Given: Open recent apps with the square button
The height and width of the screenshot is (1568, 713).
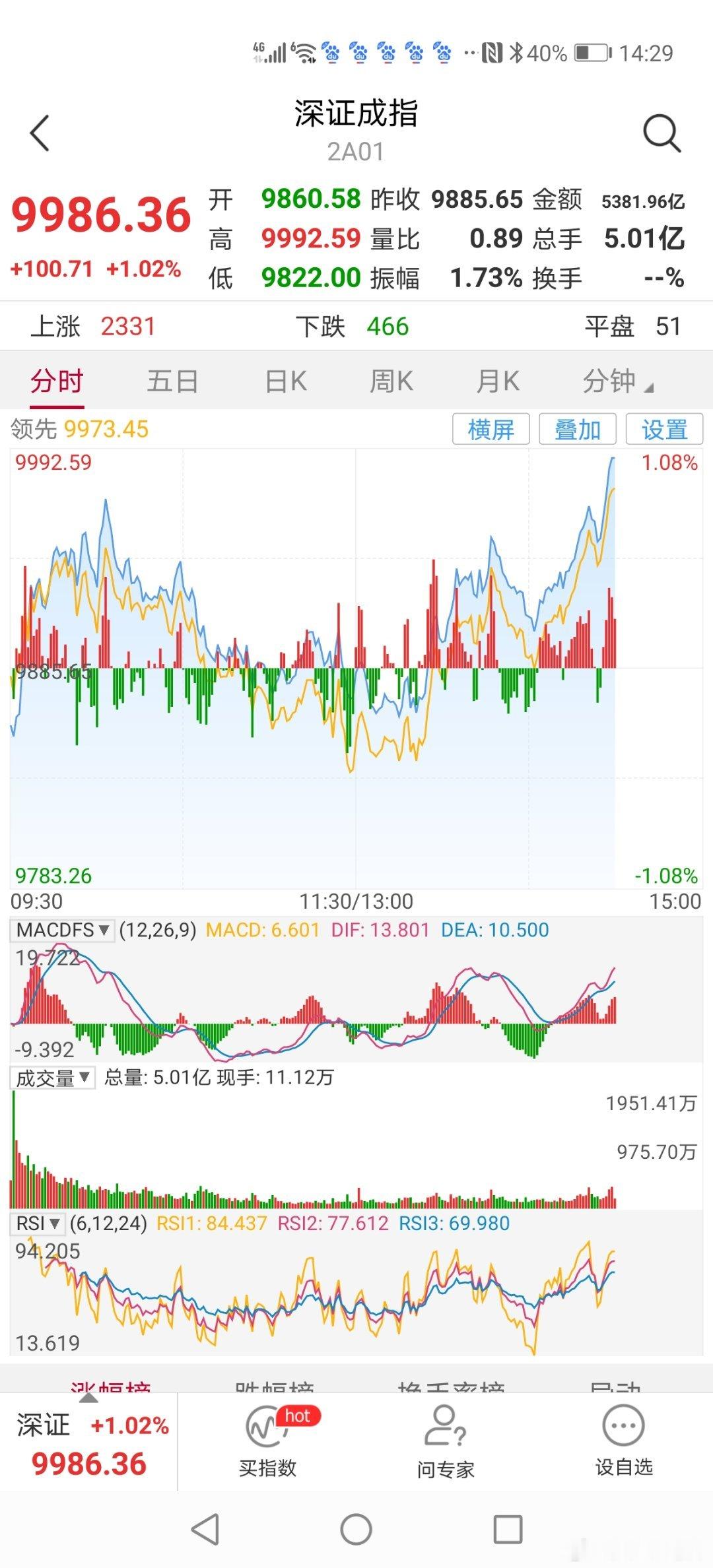Looking at the screenshot, I should (508, 1529).
